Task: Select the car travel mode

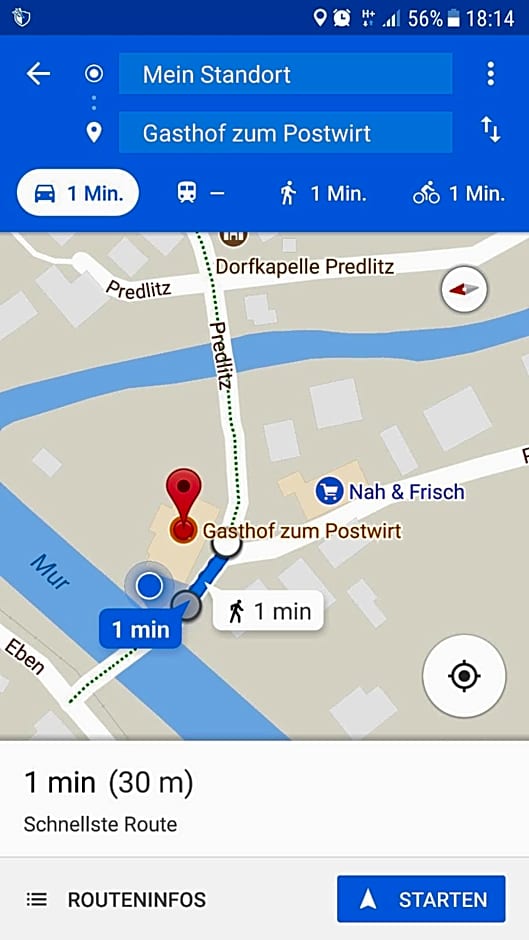Action: pos(78,193)
